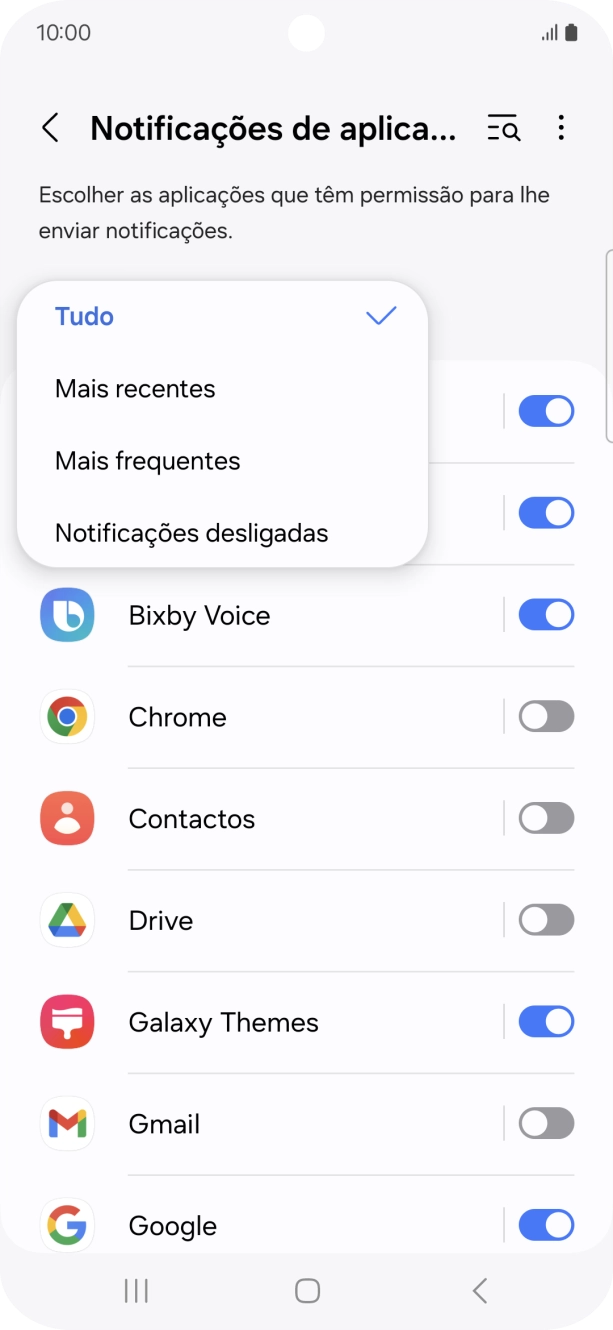Turn off Galaxy Themes notifications
Screen dimensions: 613x1330
pyautogui.click(x=546, y=1022)
